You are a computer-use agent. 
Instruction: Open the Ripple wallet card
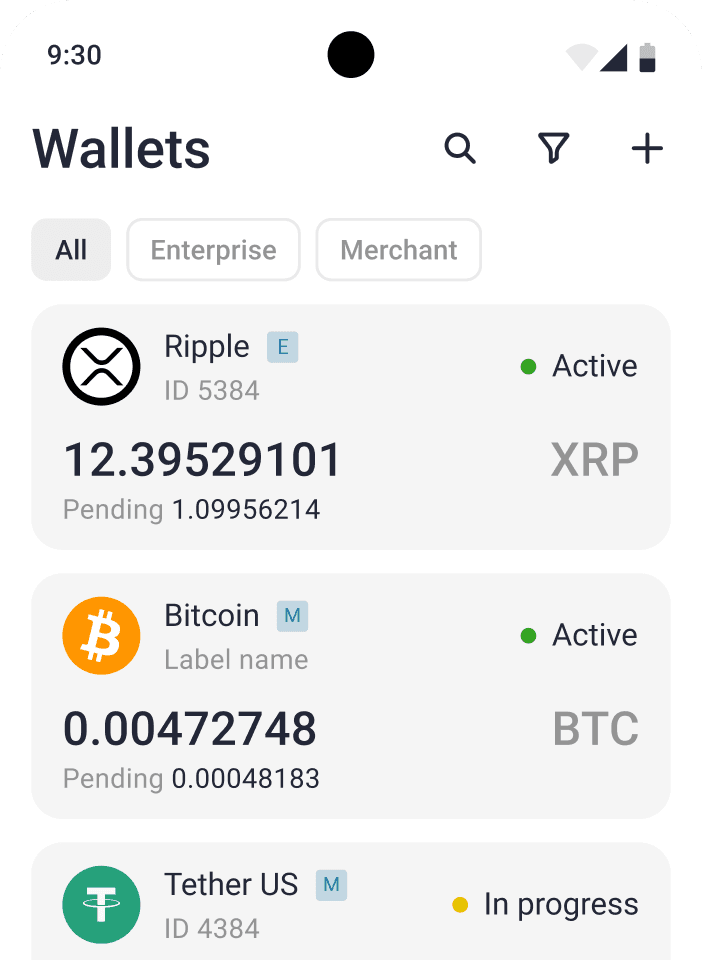pos(350,427)
